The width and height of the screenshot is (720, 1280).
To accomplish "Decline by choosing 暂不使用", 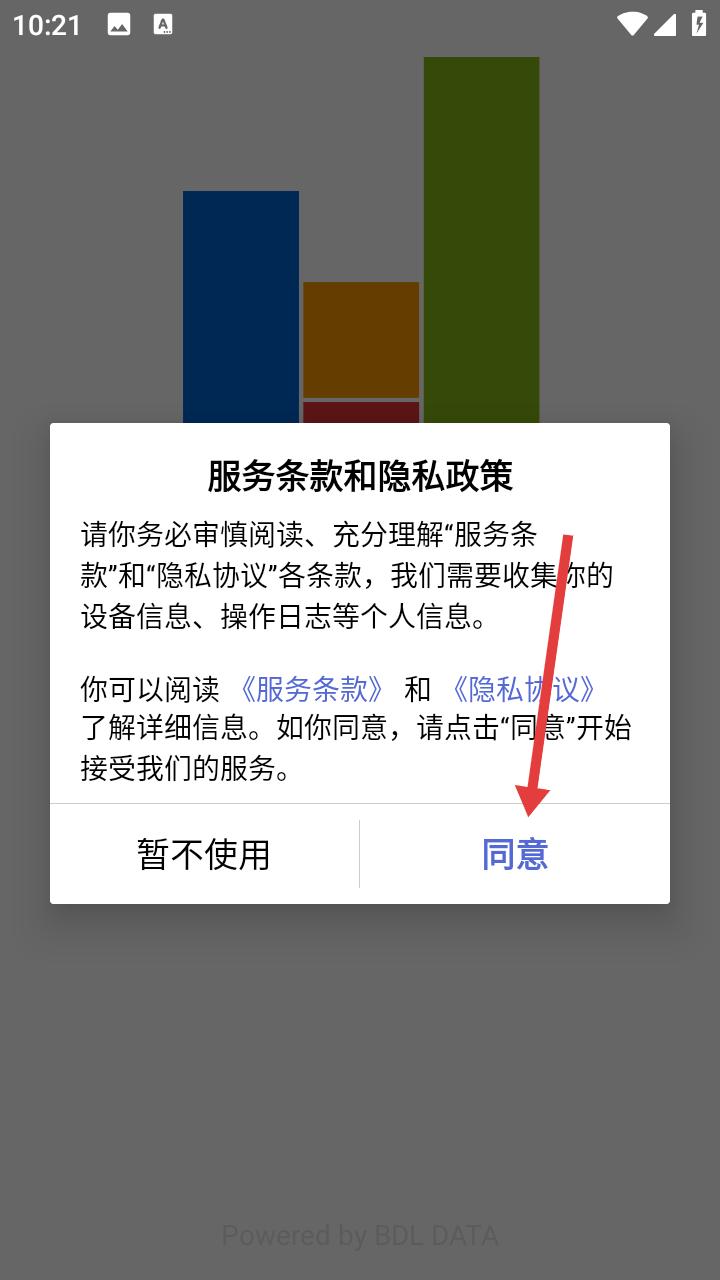I will tap(204, 854).
